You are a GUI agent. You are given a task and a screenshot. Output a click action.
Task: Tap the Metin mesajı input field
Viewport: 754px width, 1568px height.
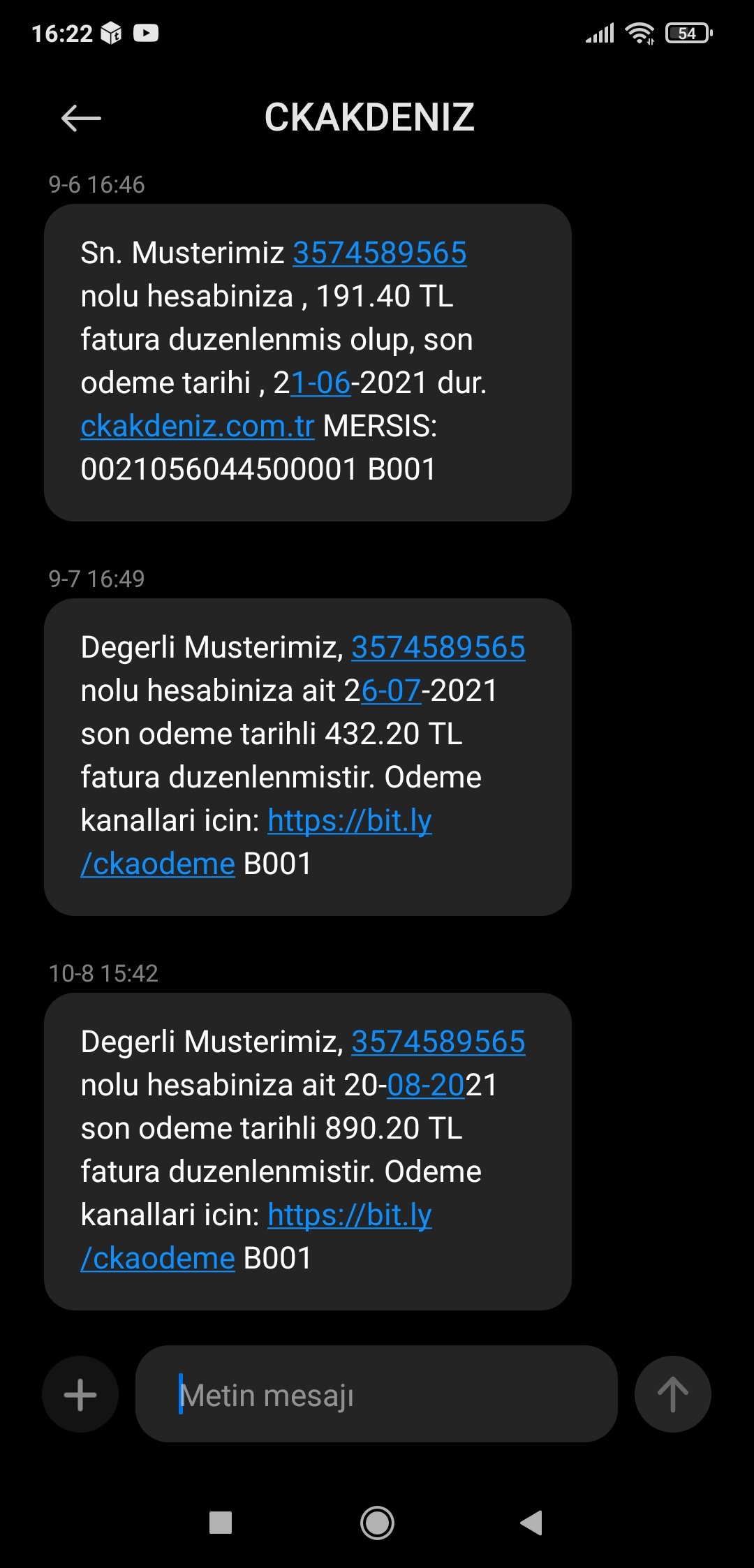pyautogui.click(x=377, y=1394)
